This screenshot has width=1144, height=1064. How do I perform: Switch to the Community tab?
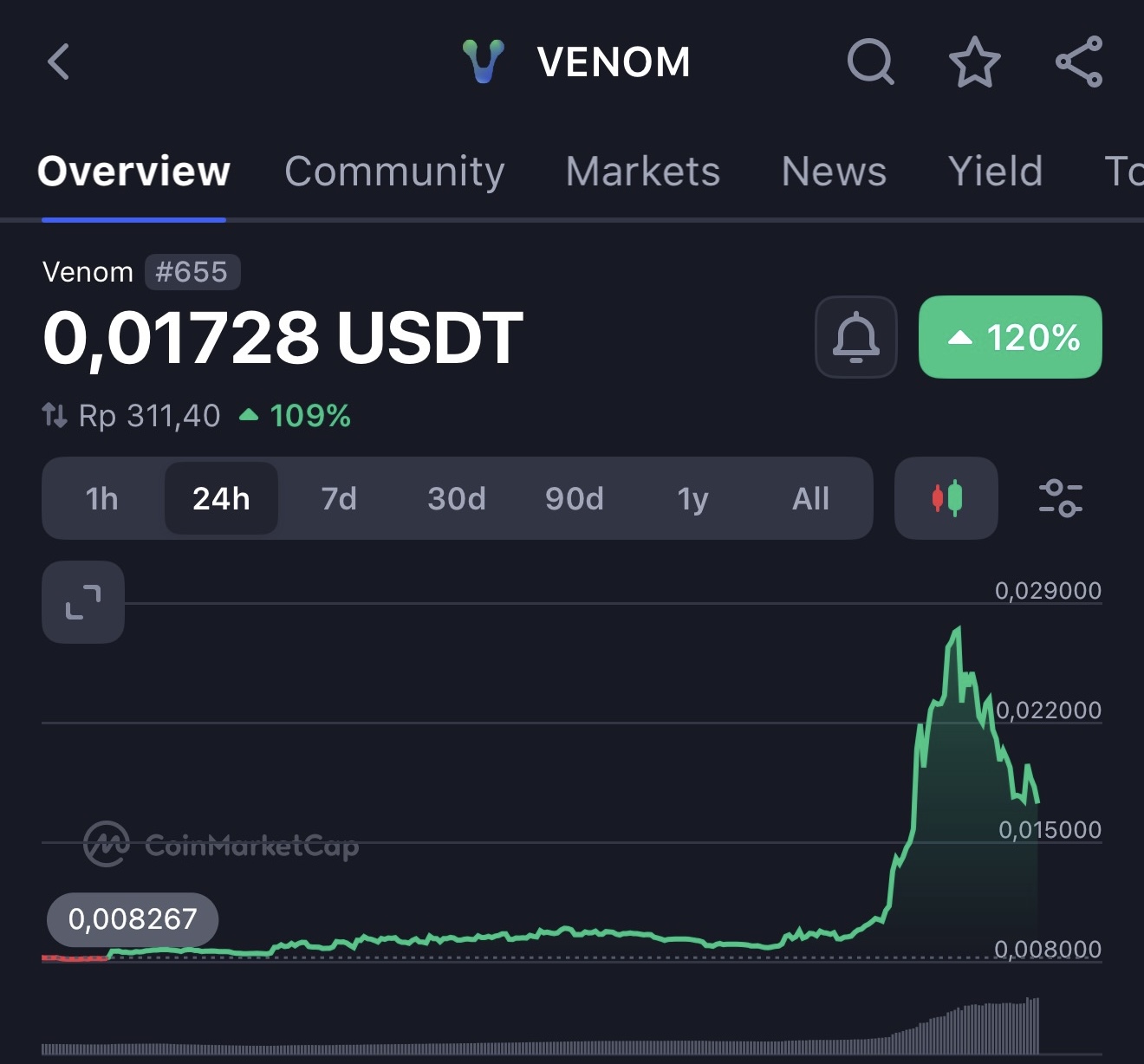click(394, 172)
